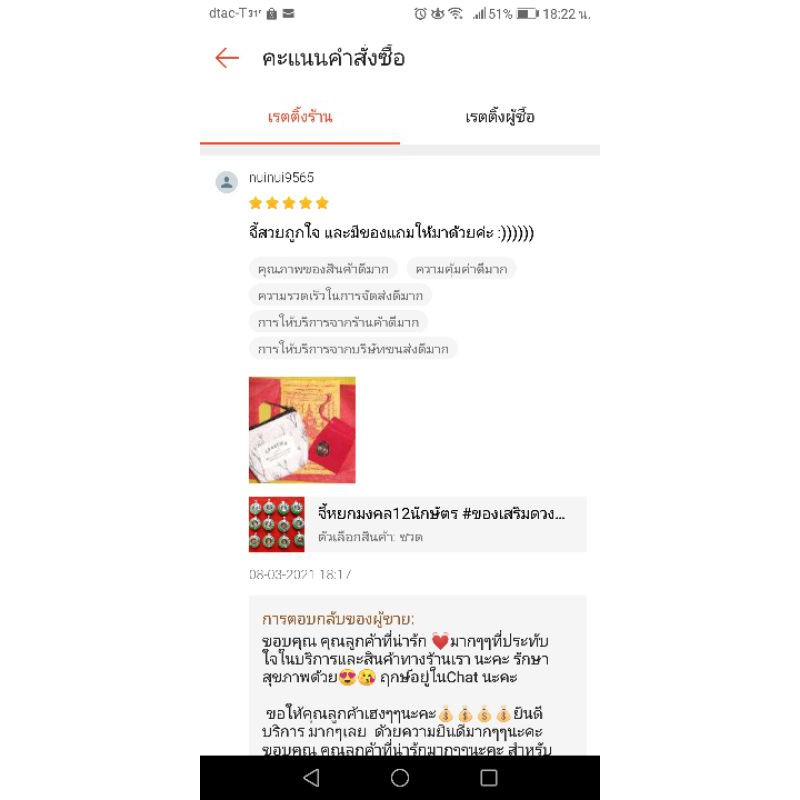Image resolution: width=800 pixels, height=800 pixels.
Task: Tap the system home button
Action: tap(399, 778)
